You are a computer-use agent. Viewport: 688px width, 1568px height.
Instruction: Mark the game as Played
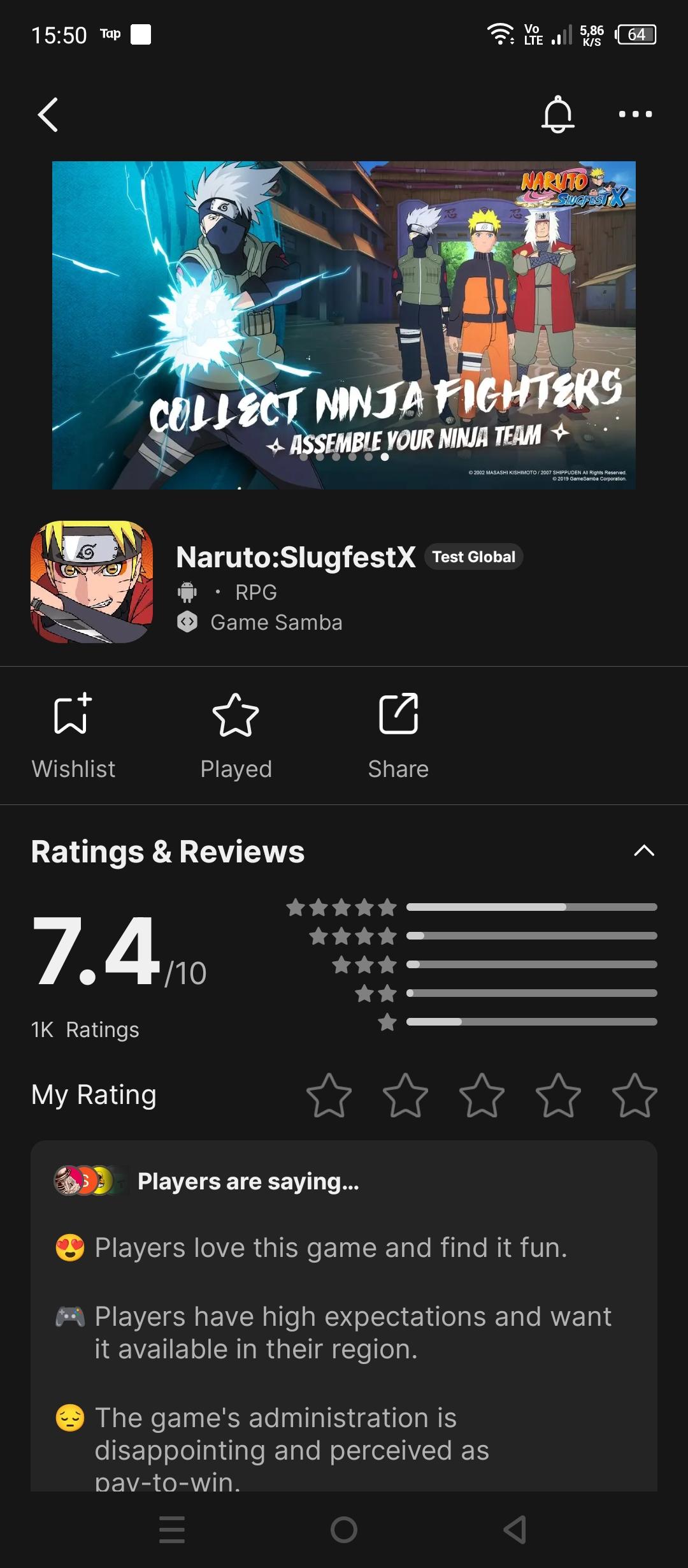(x=236, y=736)
